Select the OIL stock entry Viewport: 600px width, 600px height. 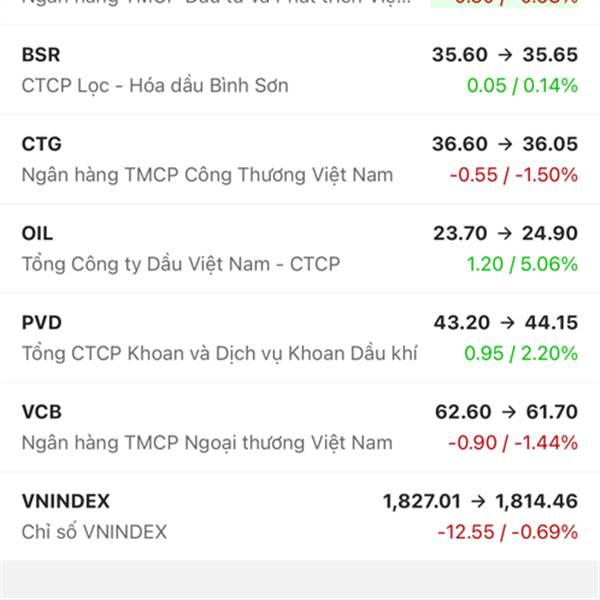pyautogui.click(x=300, y=248)
